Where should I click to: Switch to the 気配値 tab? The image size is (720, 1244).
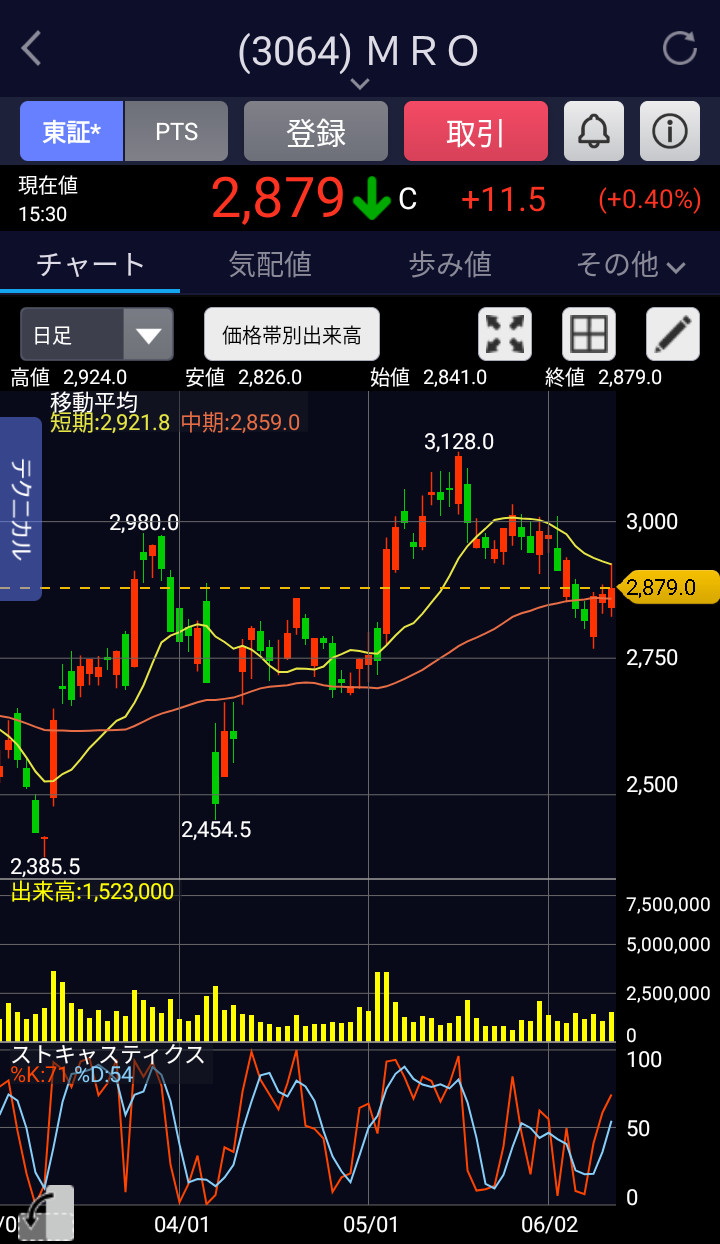coord(270,264)
